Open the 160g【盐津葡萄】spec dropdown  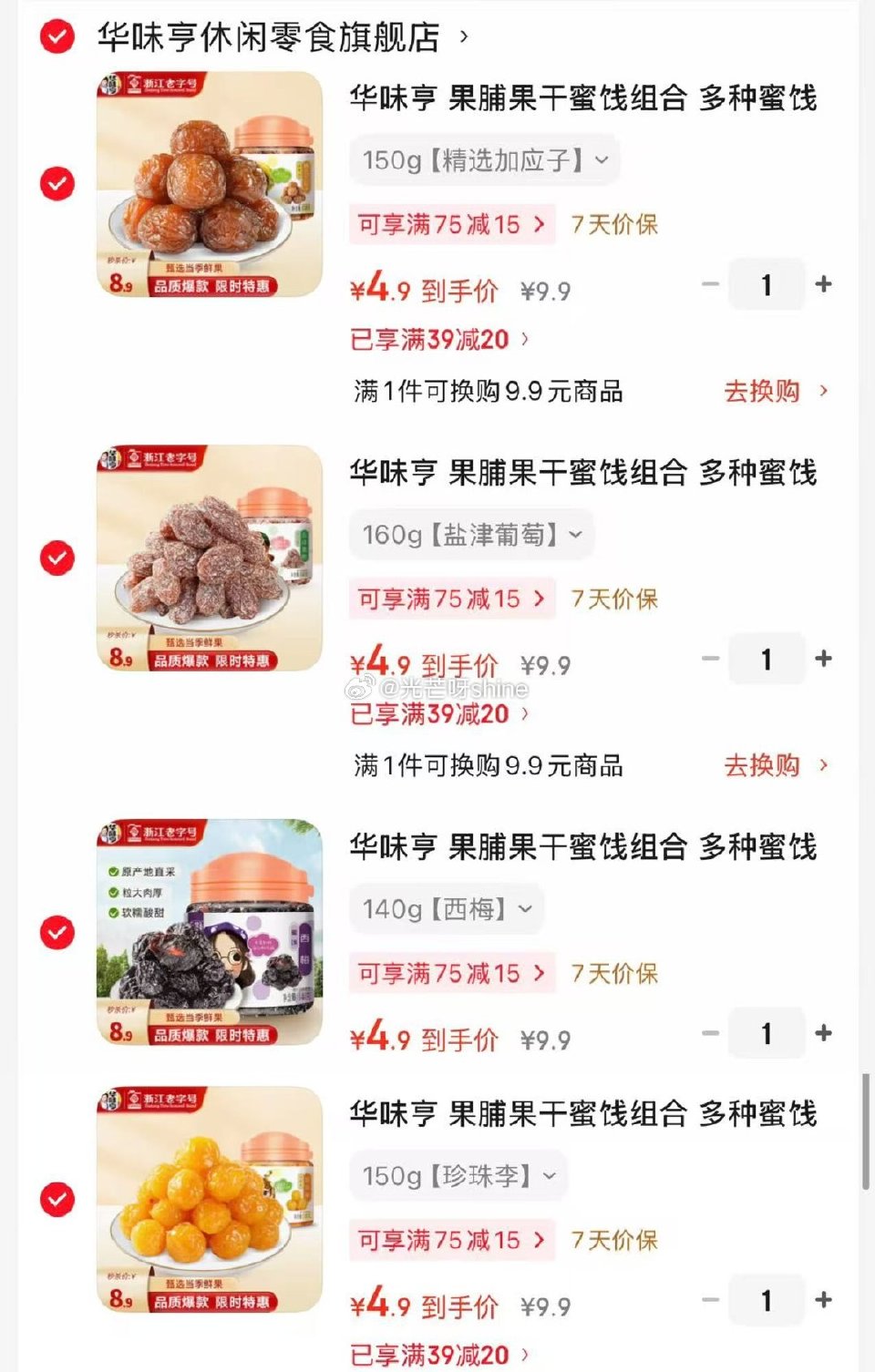tap(470, 535)
